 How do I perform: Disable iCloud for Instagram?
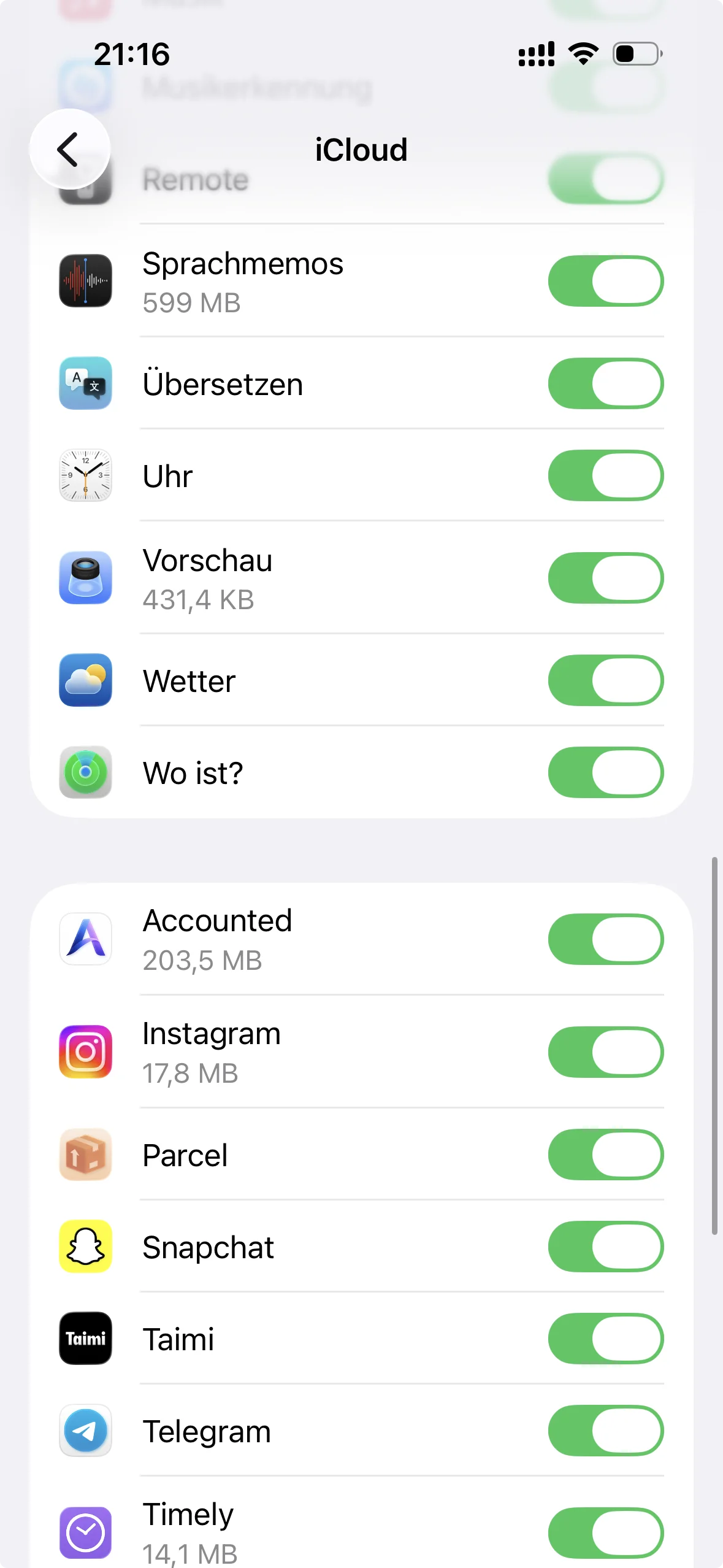pos(605,1051)
